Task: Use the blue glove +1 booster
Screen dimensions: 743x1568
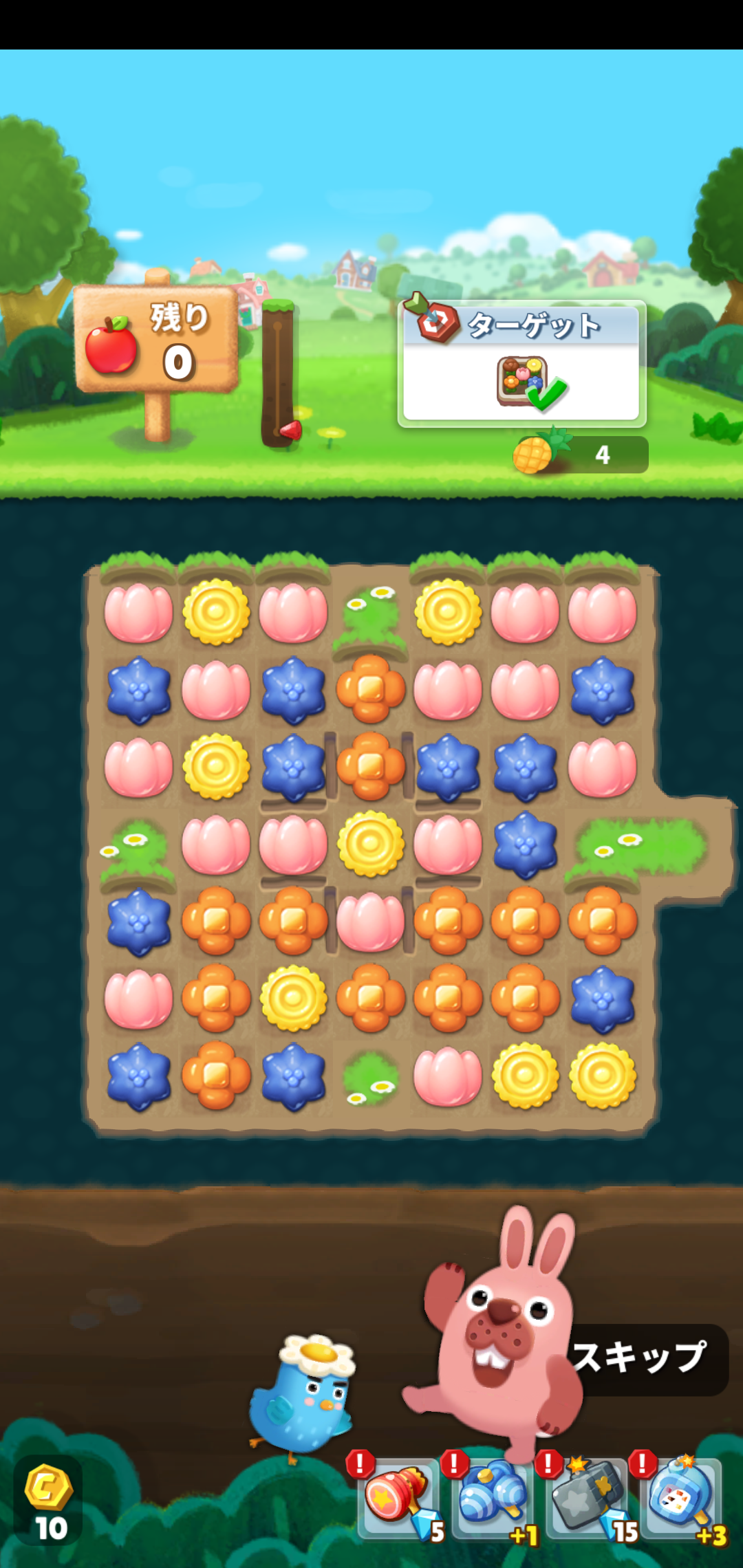Action: pyautogui.click(x=493, y=1499)
